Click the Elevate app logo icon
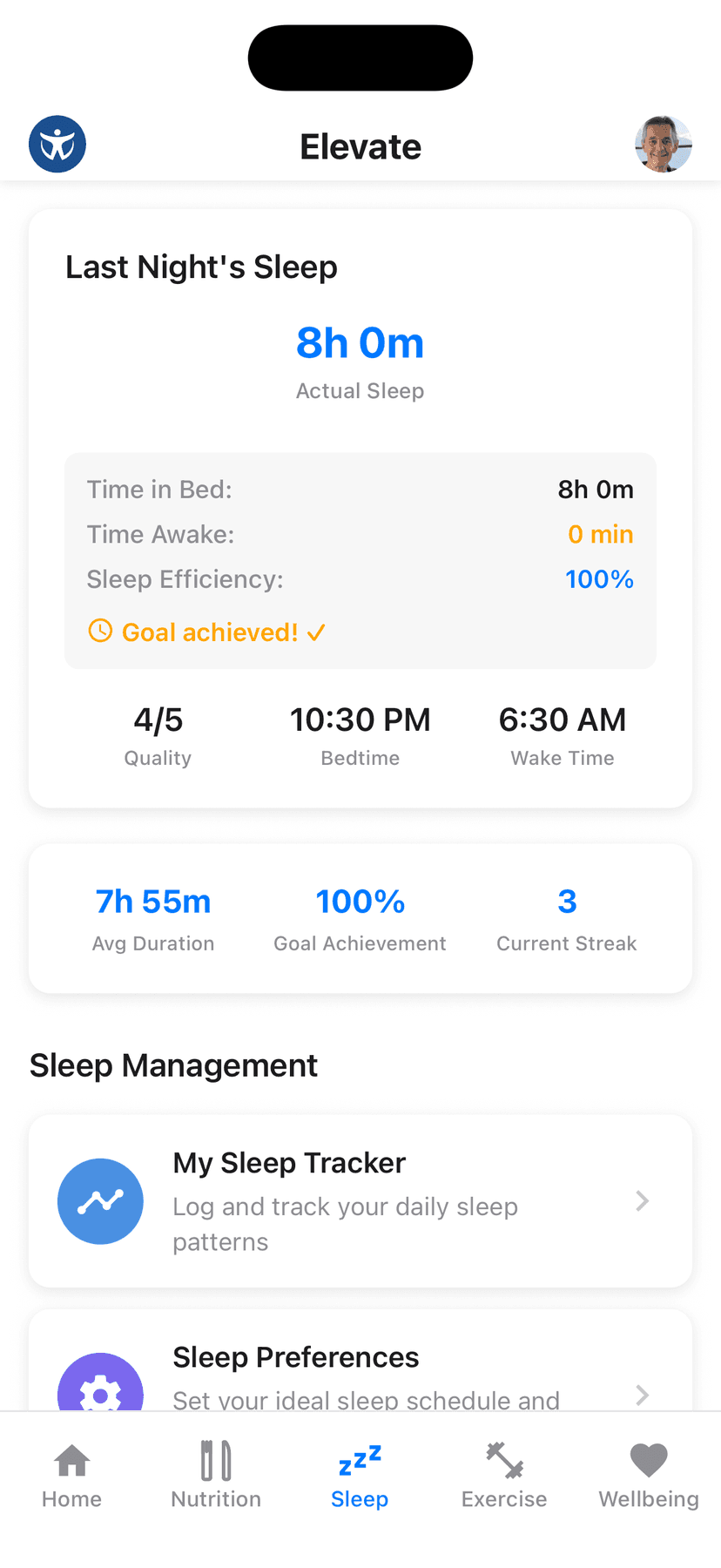 click(x=57, y=144)
